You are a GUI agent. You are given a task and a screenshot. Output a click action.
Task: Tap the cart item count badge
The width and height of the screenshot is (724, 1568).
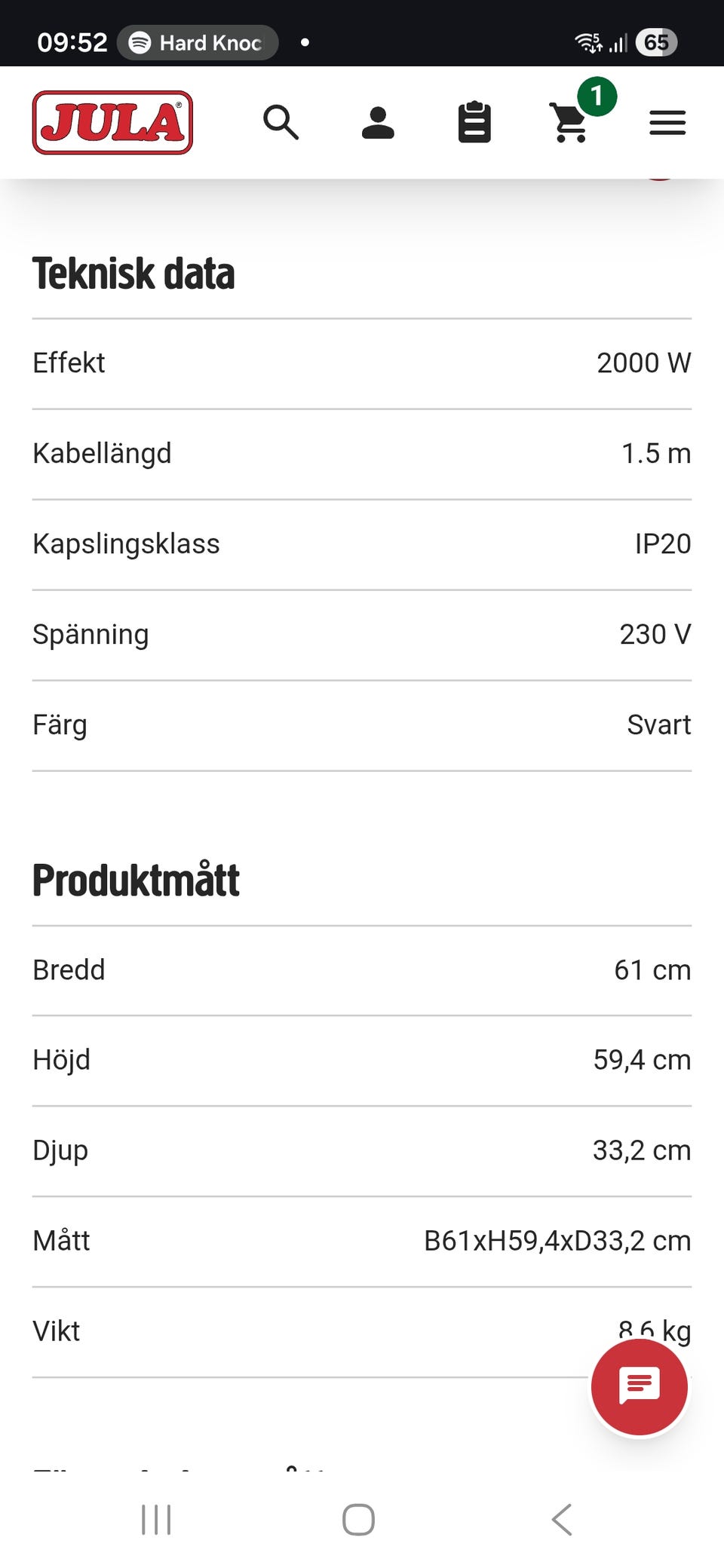[598, 97]
